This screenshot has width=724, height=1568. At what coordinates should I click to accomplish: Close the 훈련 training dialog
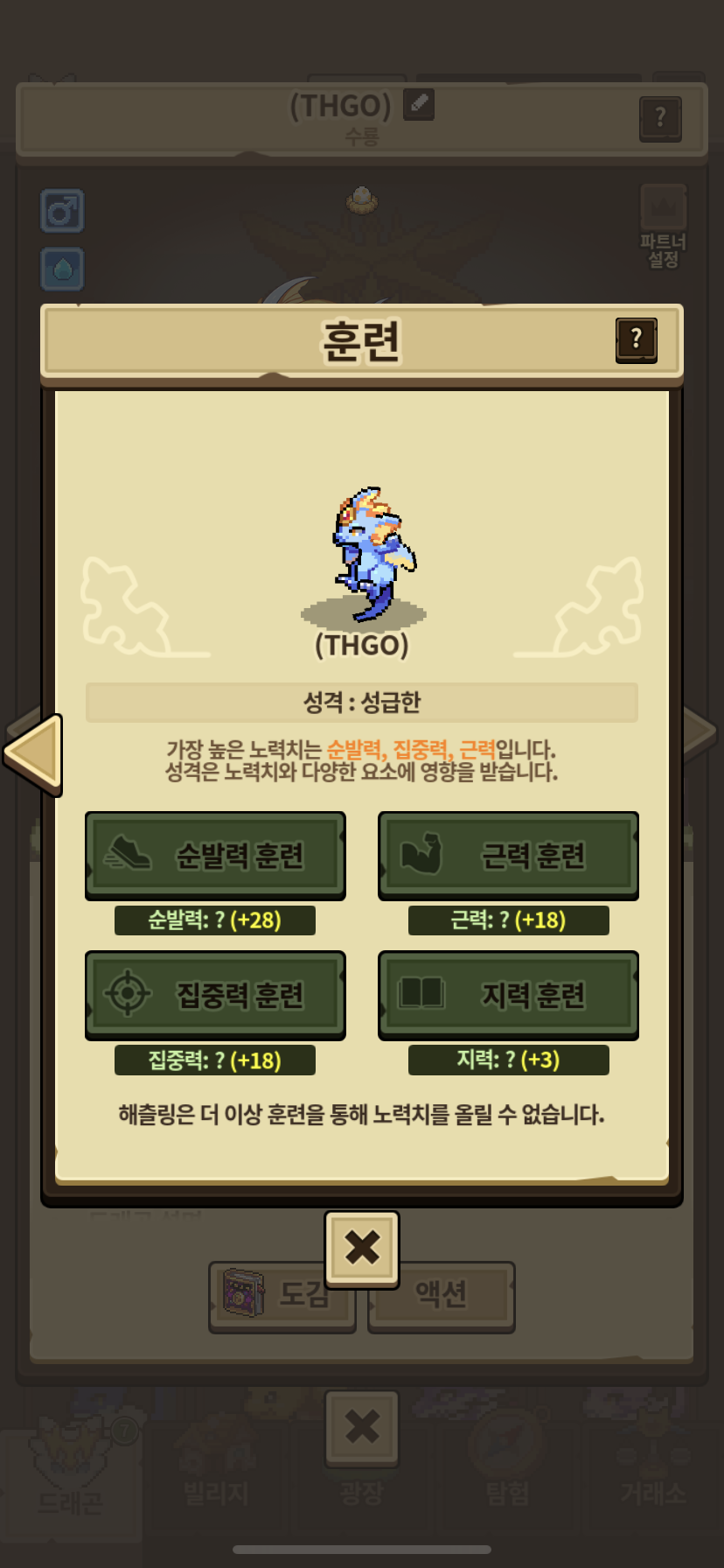361,1249
